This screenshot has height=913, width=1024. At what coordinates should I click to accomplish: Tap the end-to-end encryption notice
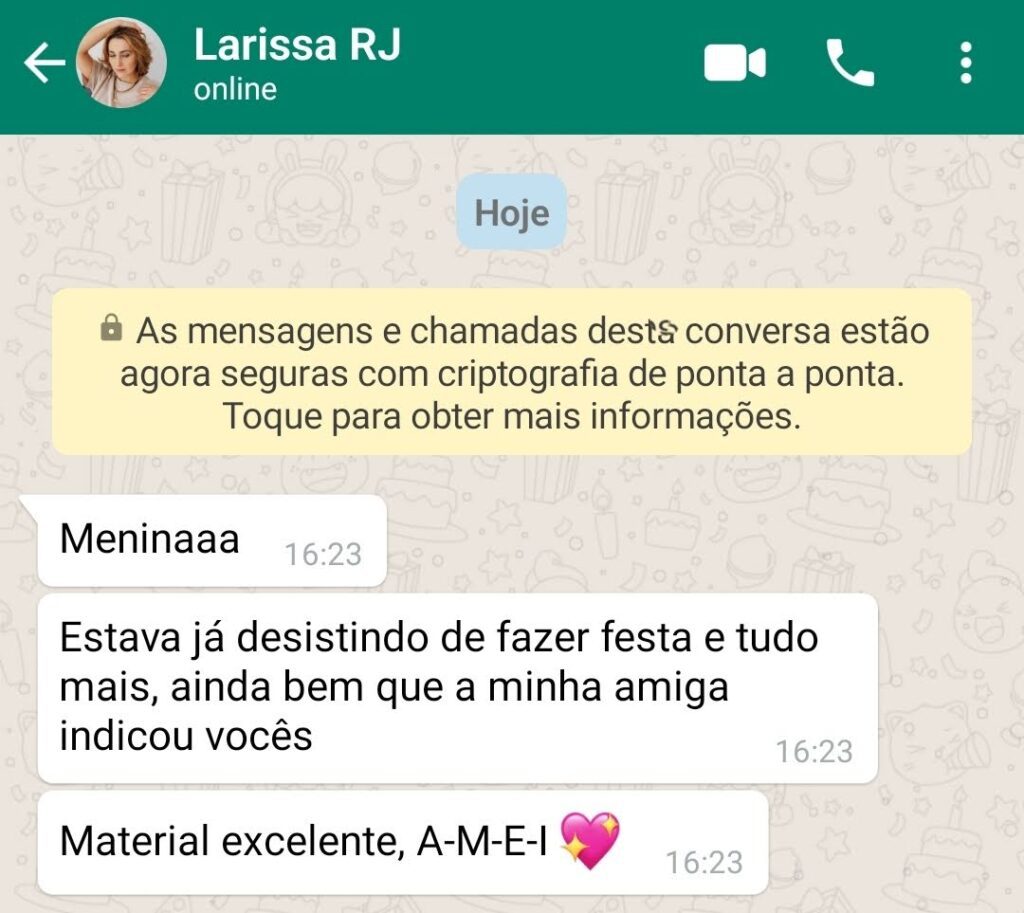[511, 372]
